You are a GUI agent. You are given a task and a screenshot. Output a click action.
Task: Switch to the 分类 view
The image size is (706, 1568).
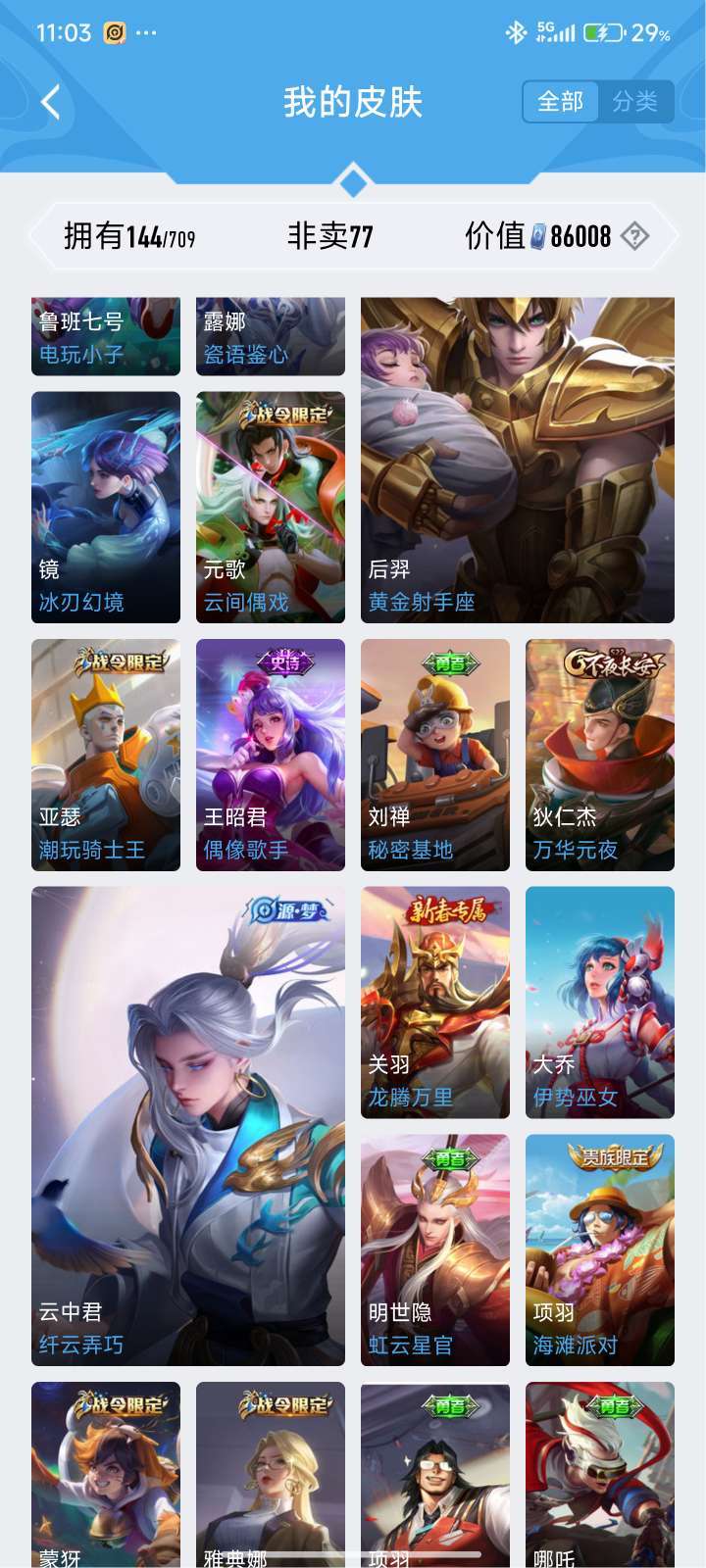pyautogui.click(x=635, y=102)
